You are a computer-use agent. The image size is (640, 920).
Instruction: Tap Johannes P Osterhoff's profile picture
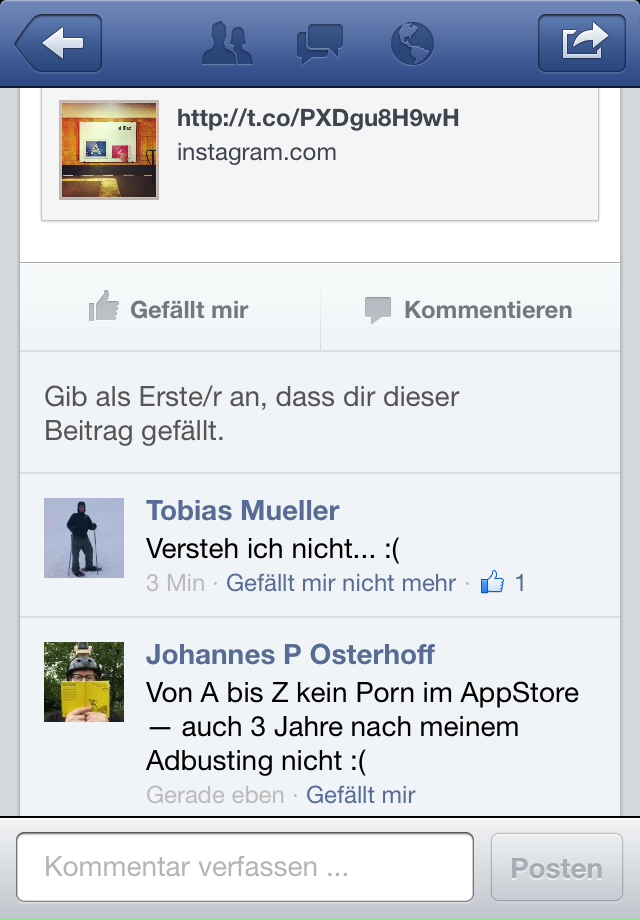pos(84,681)
